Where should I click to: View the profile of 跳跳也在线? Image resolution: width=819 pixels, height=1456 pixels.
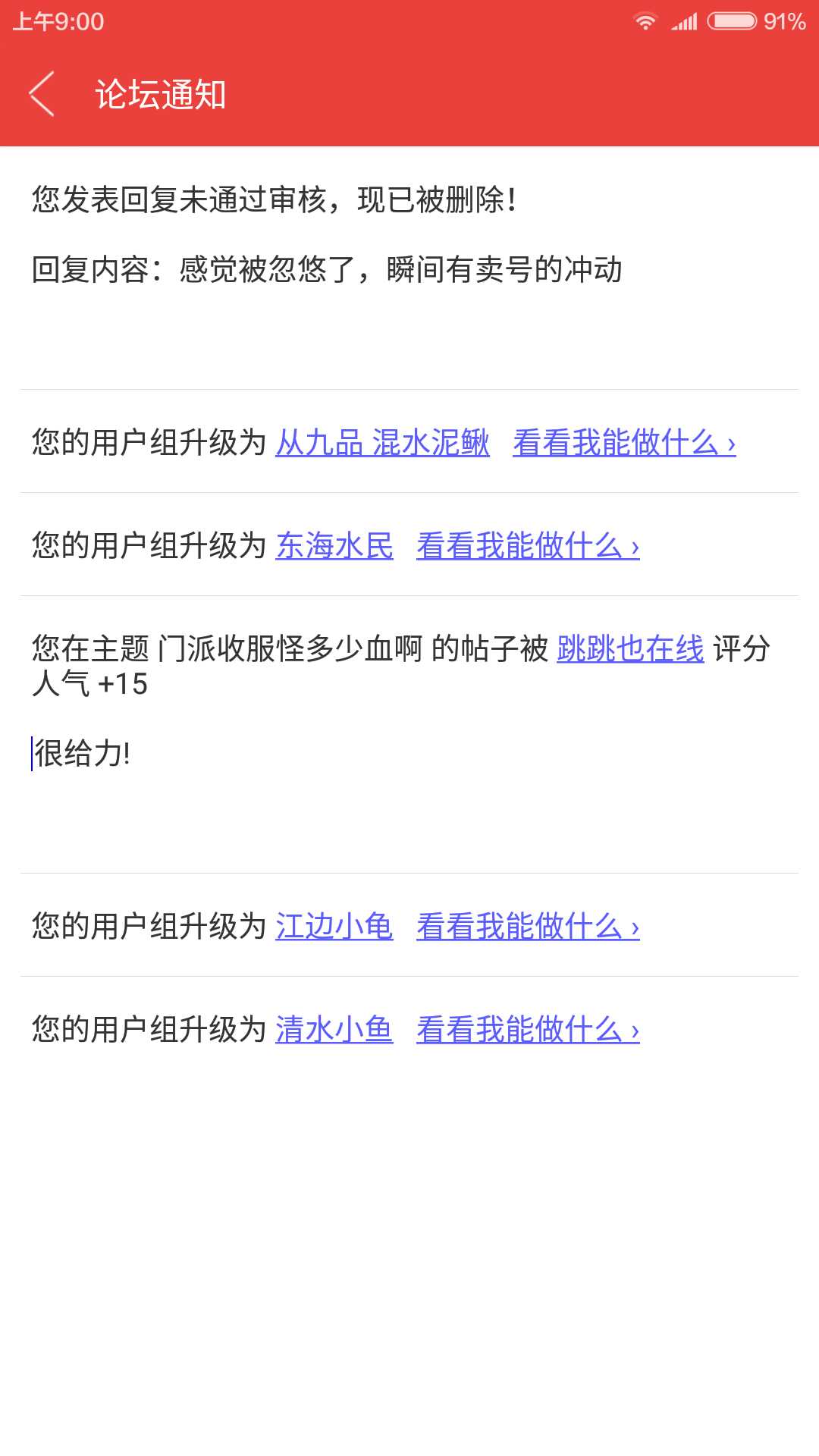click(x=630, y=649)
